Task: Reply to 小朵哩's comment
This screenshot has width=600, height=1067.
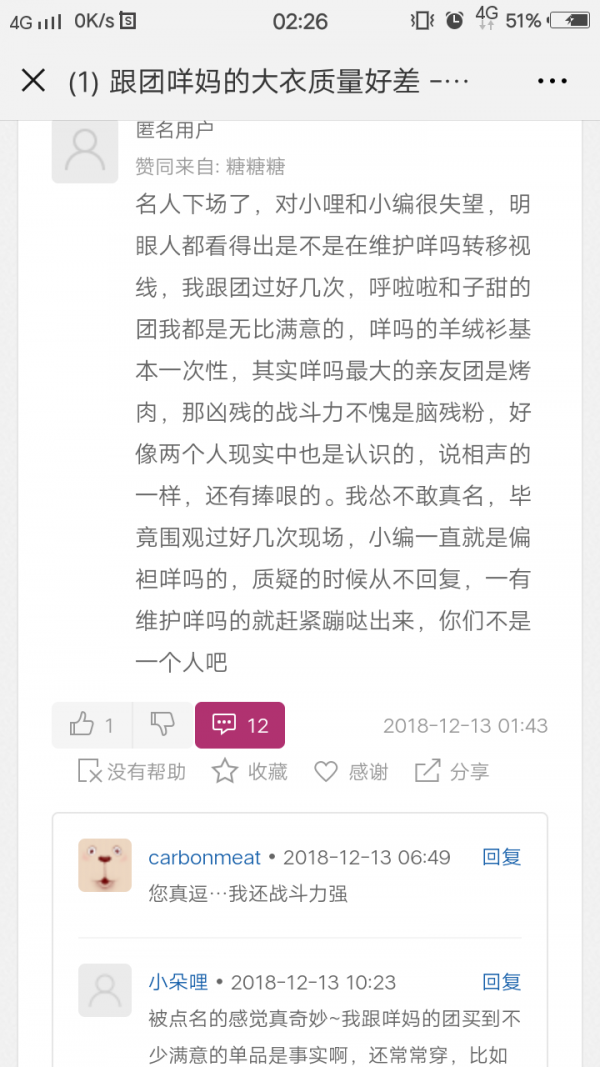Action: (501, 983)
